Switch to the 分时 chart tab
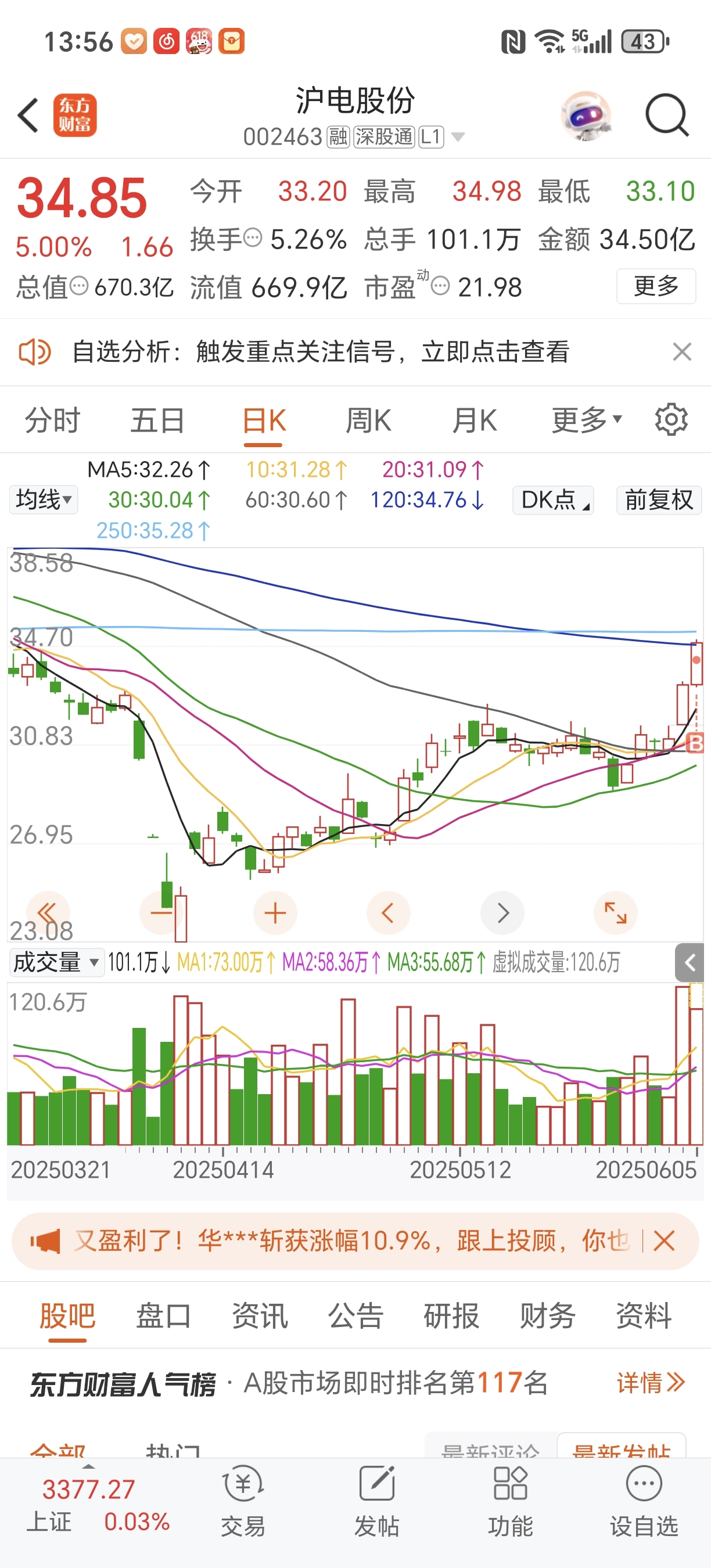 [x=52, y=420]
